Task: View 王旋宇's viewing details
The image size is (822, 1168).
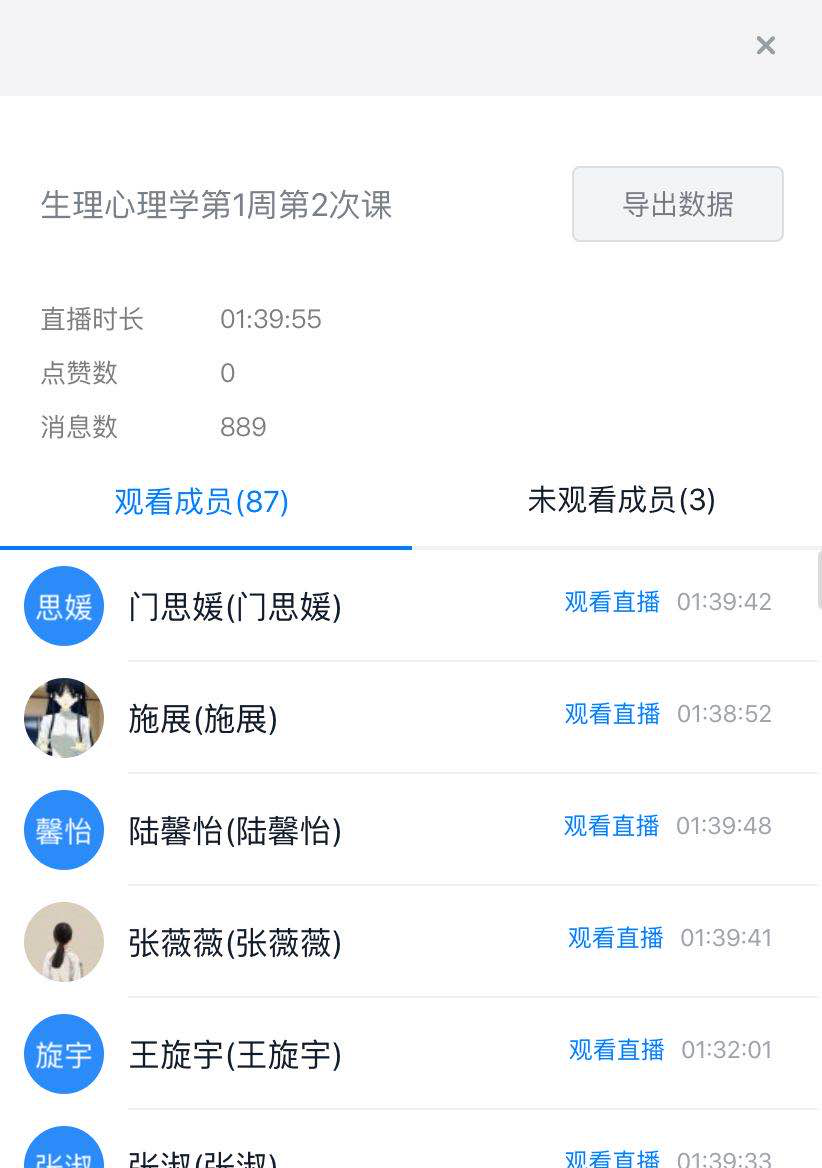Action: (x=616, y=1050)
